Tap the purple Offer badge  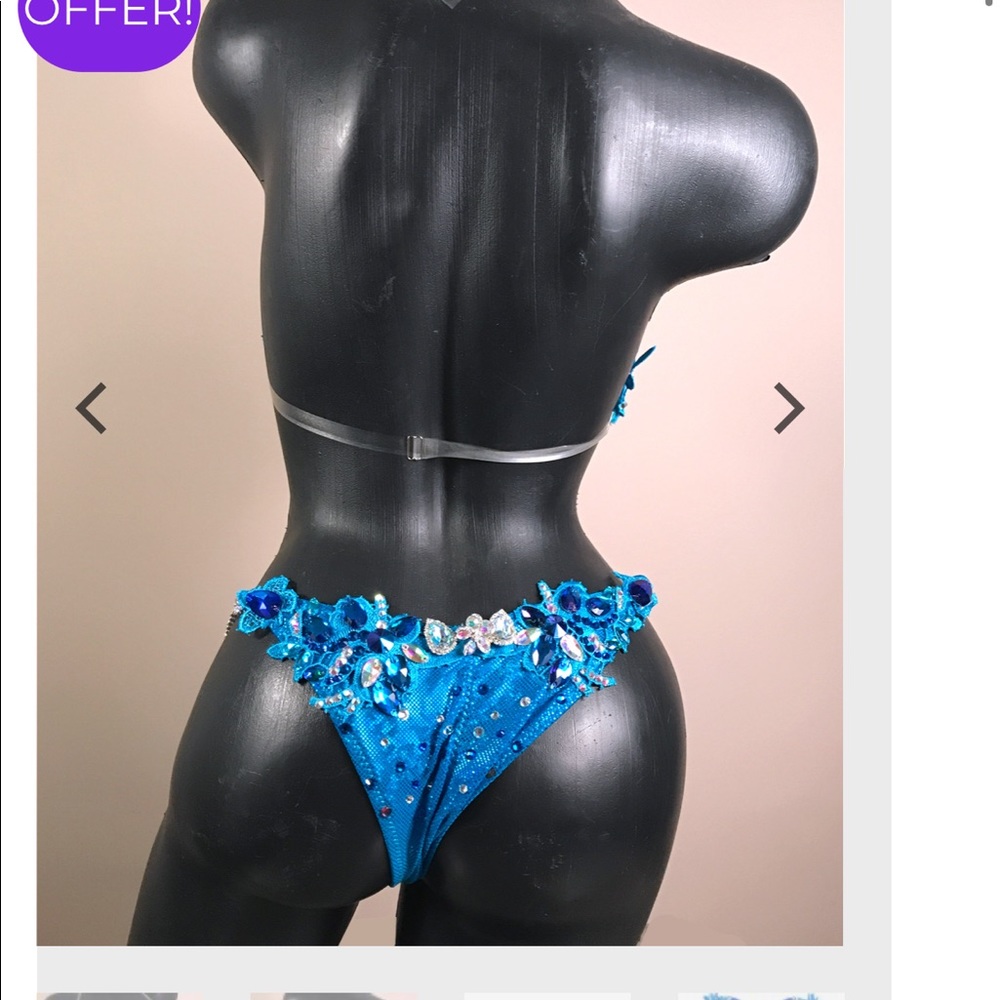point(110,25)
